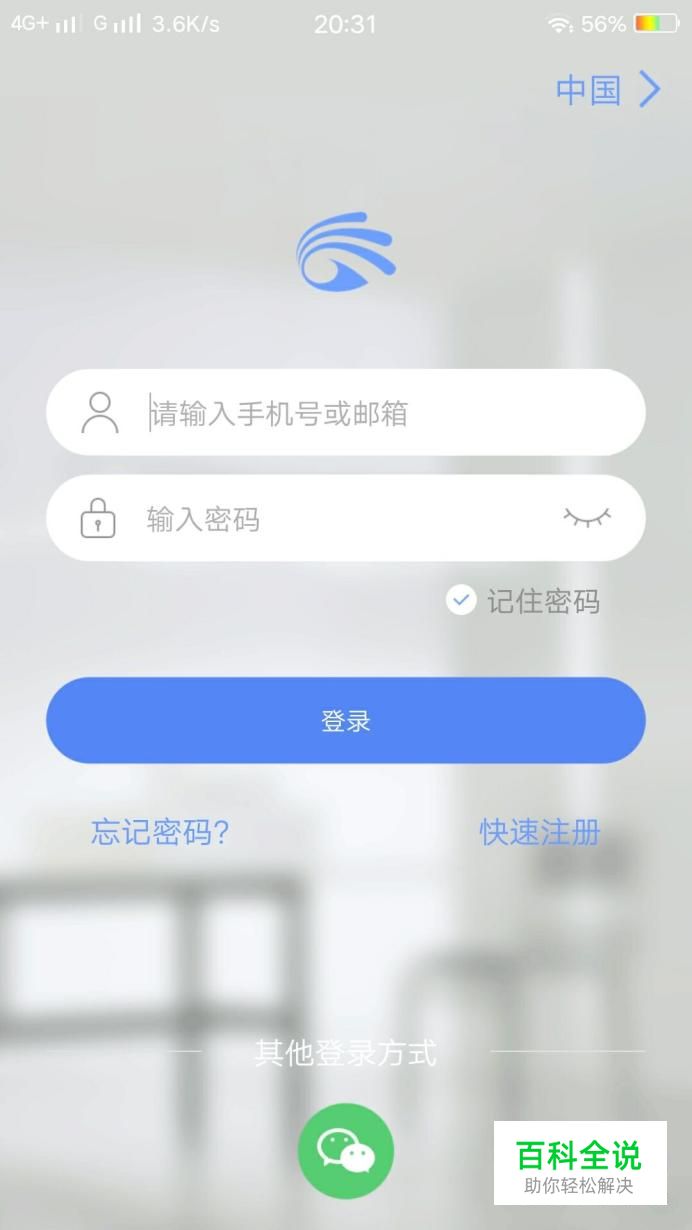Tap the blue 登录 button
This screenshot has width=692, height=1230.
(346, 721)
